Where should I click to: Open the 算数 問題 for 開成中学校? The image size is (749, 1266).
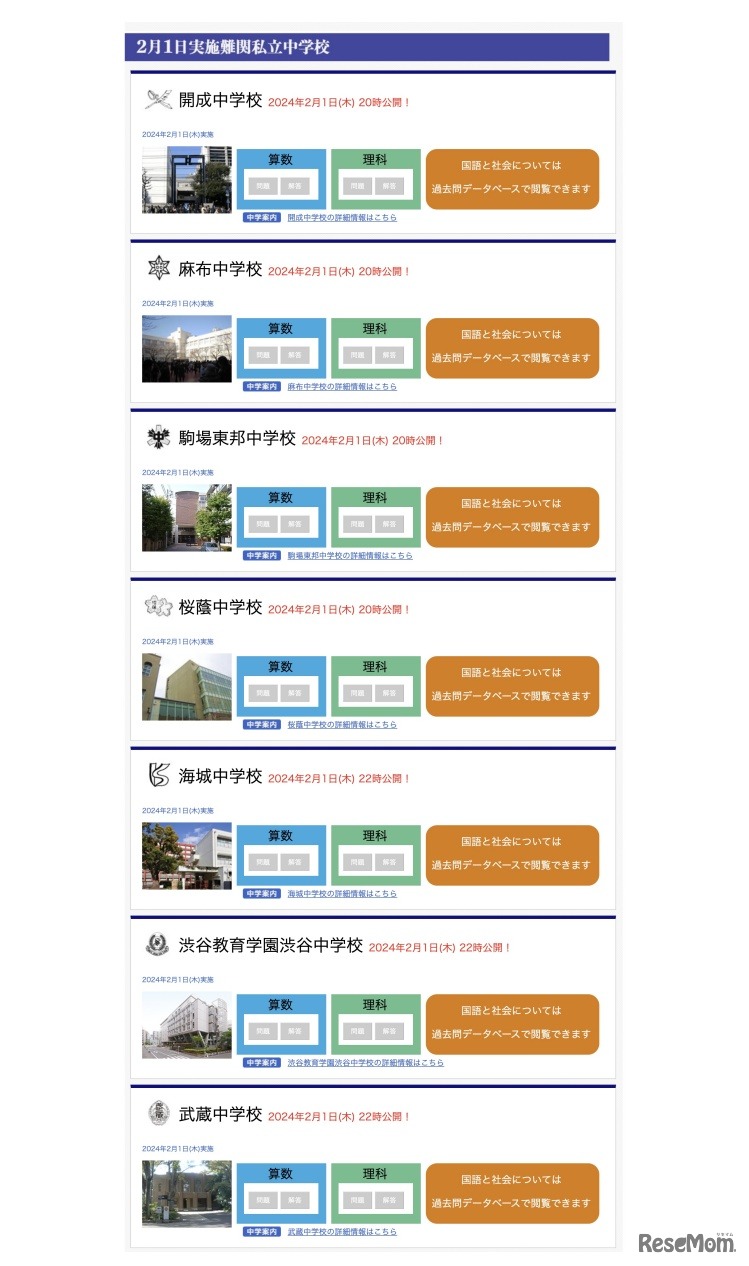(x=263, y=187)
